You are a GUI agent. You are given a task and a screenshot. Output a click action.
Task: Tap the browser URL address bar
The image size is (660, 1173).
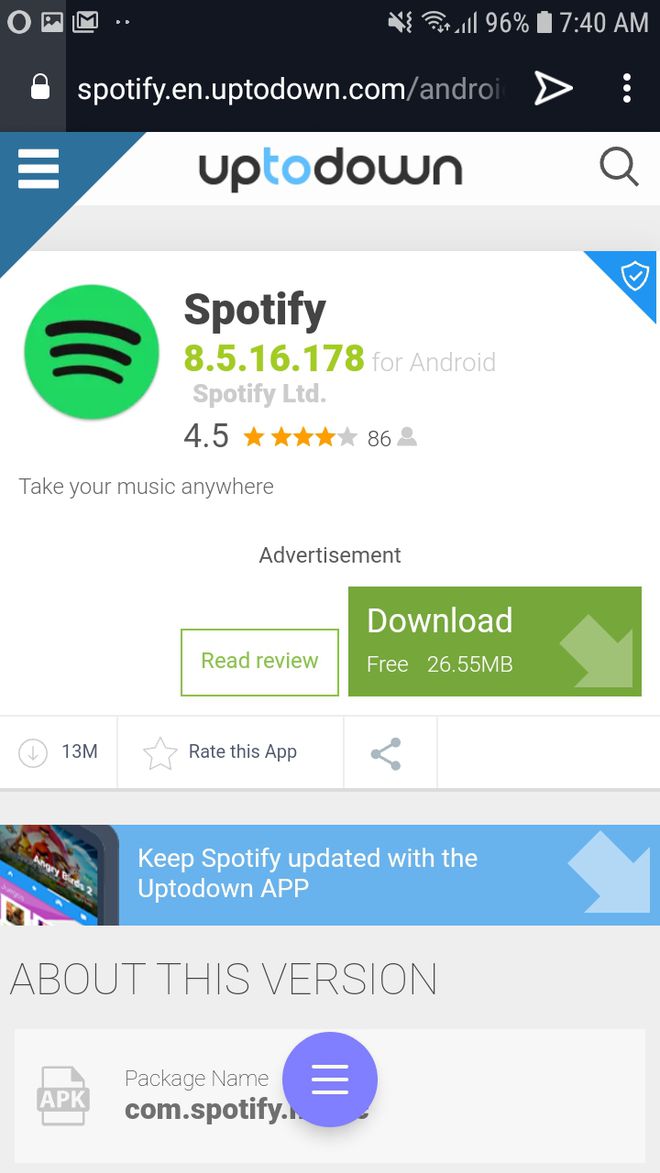(290, 89)
